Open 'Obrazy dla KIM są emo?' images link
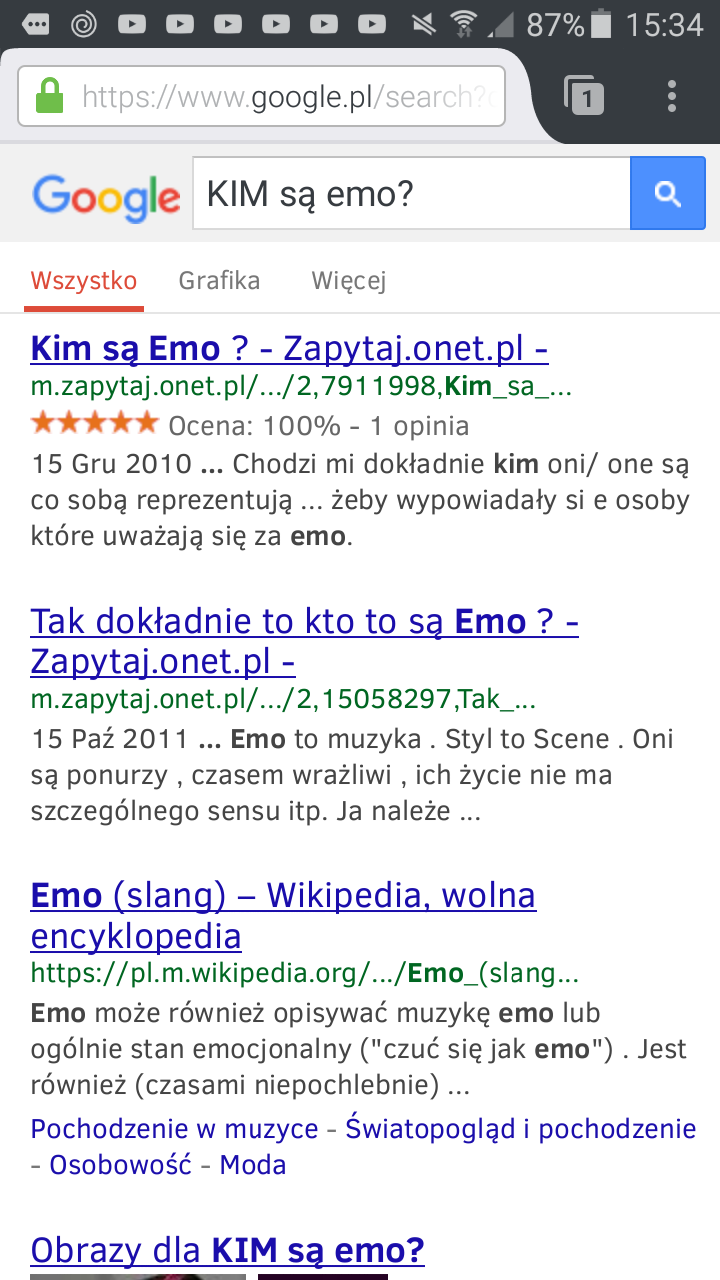 [x=227, y=1249]
